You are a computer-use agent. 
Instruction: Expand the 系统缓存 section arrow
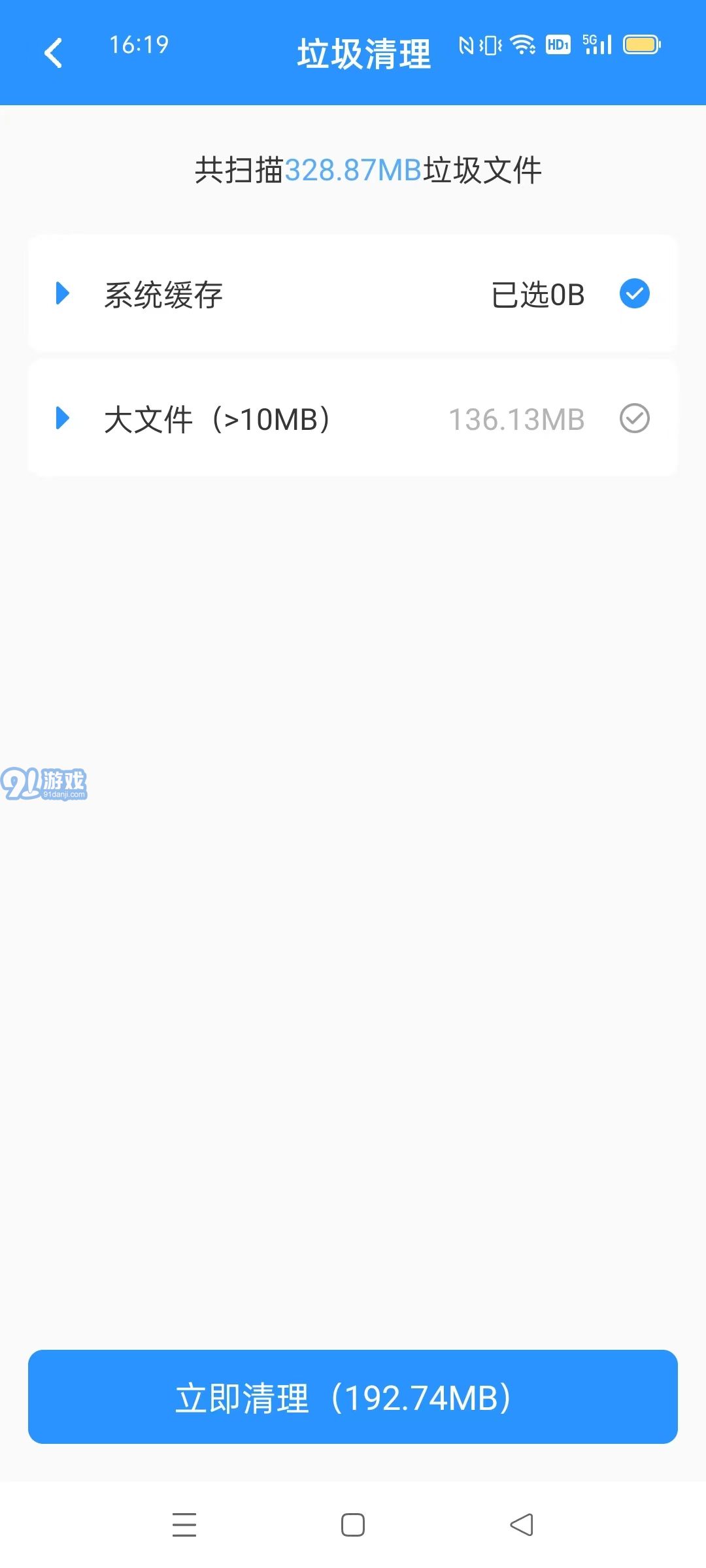coord(63,293)
